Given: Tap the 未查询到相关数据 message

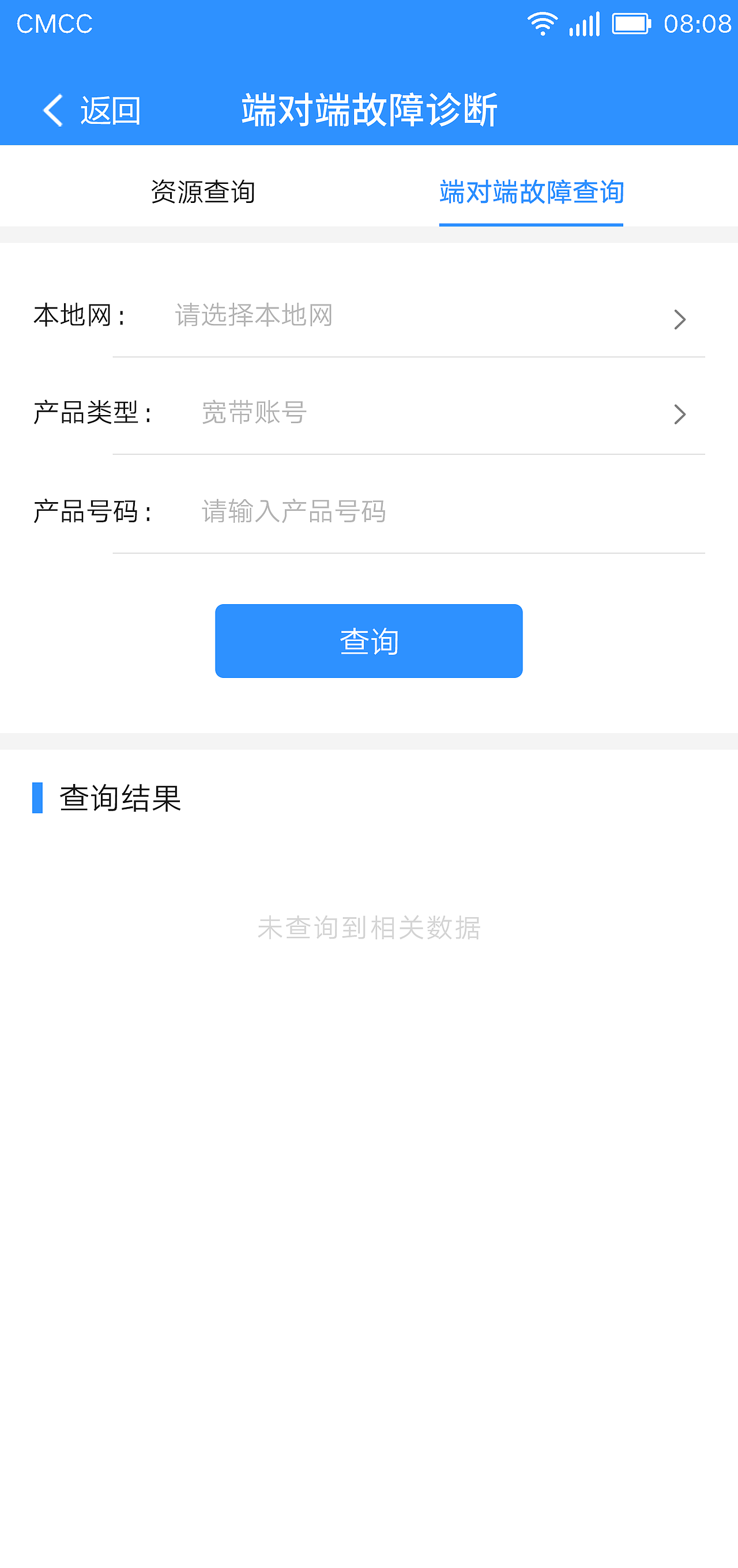Looking at the screenshot, I should point(369,928).
